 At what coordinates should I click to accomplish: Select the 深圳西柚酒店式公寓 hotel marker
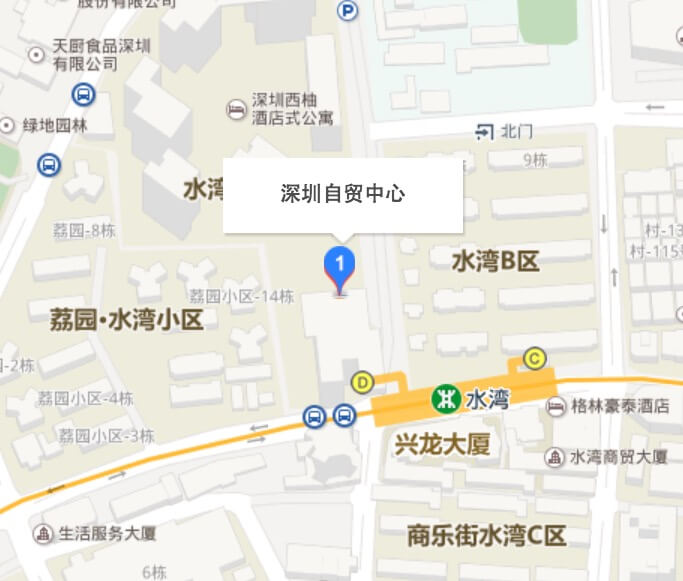236,108
